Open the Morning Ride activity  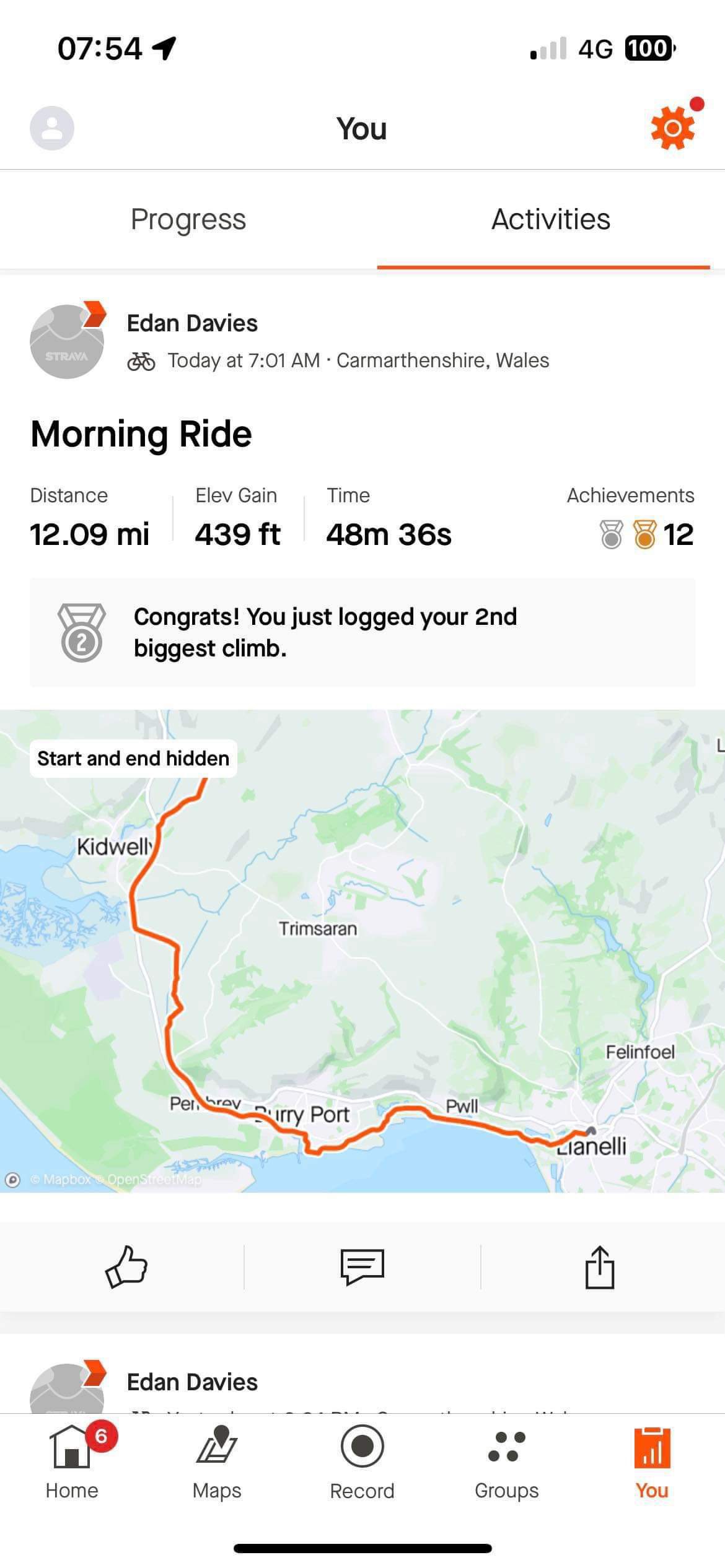point(141,433)
